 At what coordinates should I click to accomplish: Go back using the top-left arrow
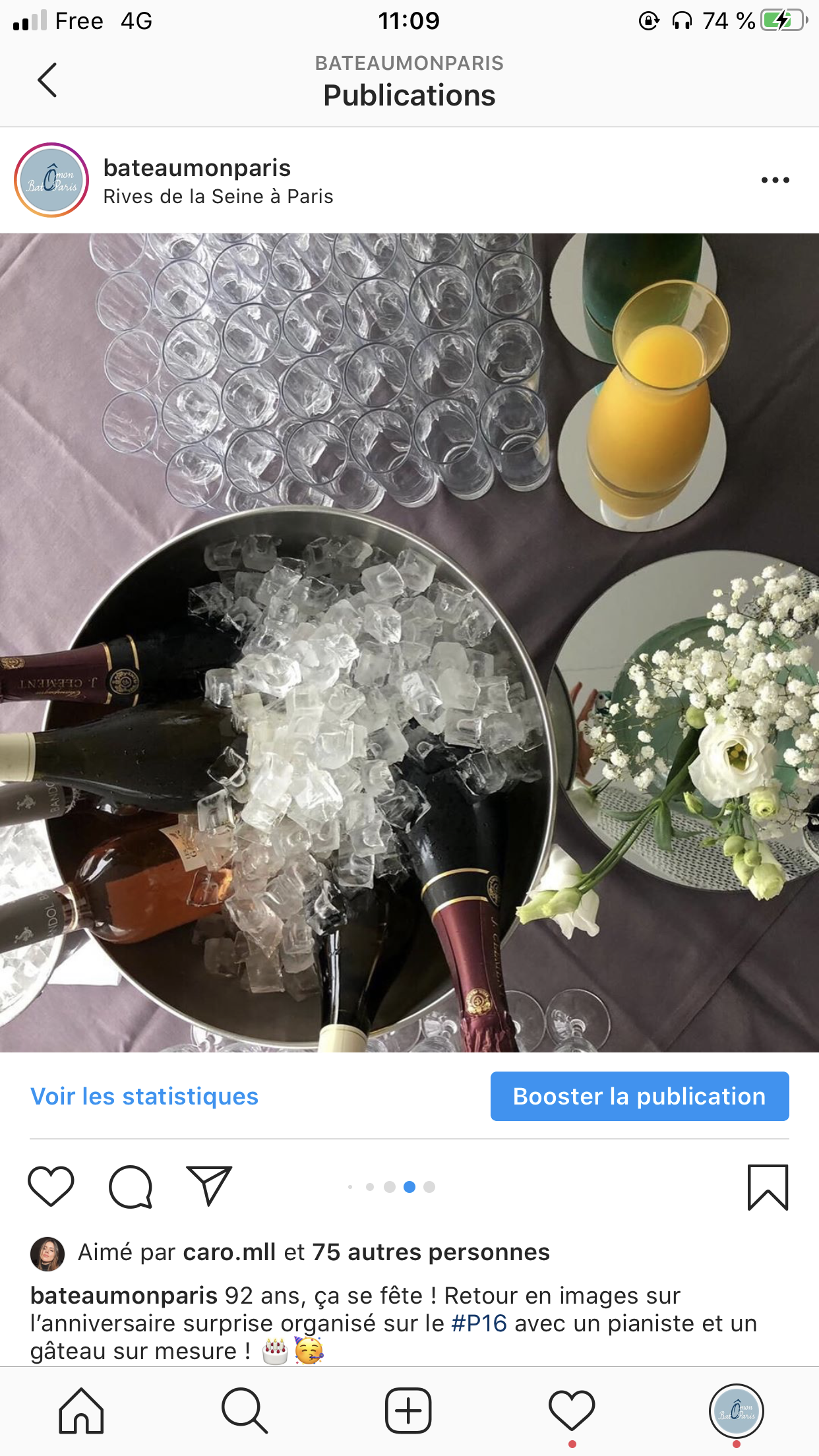47,80
